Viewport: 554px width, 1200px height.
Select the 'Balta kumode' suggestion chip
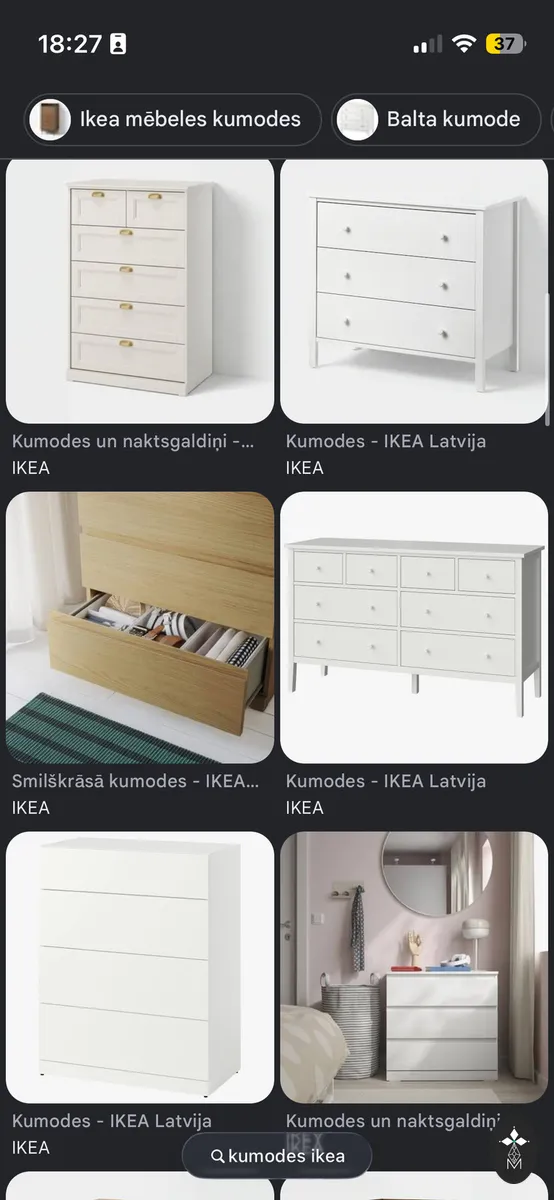click(x=436, y=120)
